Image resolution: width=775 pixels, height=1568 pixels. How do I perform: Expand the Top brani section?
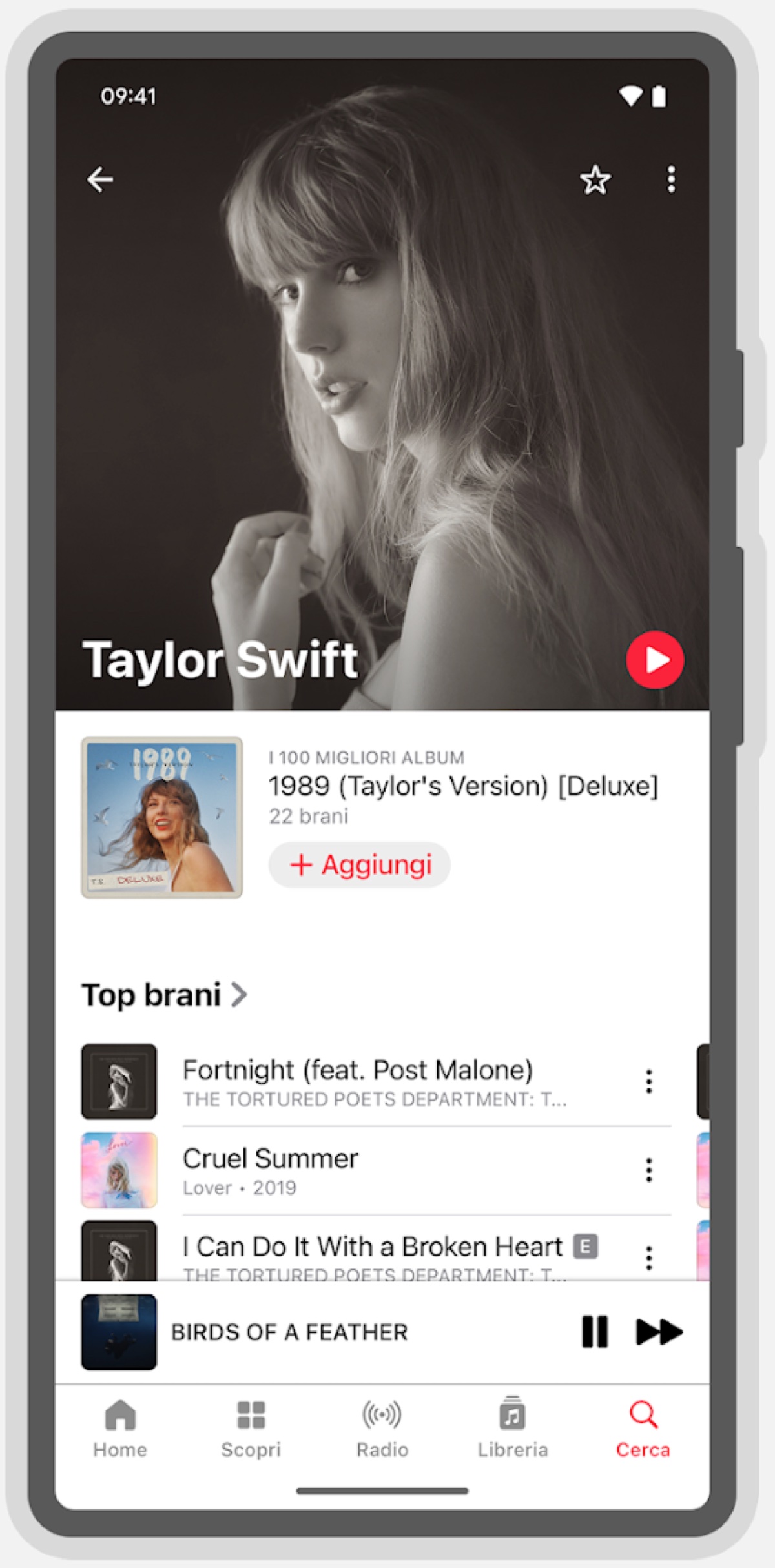click(x=165, y=995)
